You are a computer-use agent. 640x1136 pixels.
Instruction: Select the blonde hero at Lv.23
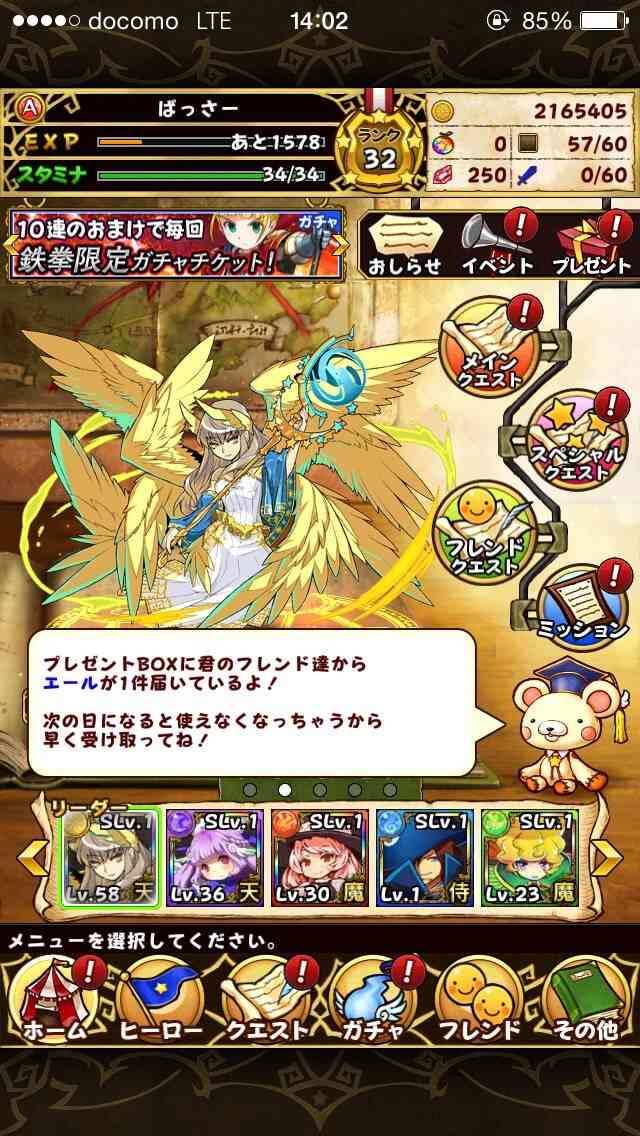[530, 858]
